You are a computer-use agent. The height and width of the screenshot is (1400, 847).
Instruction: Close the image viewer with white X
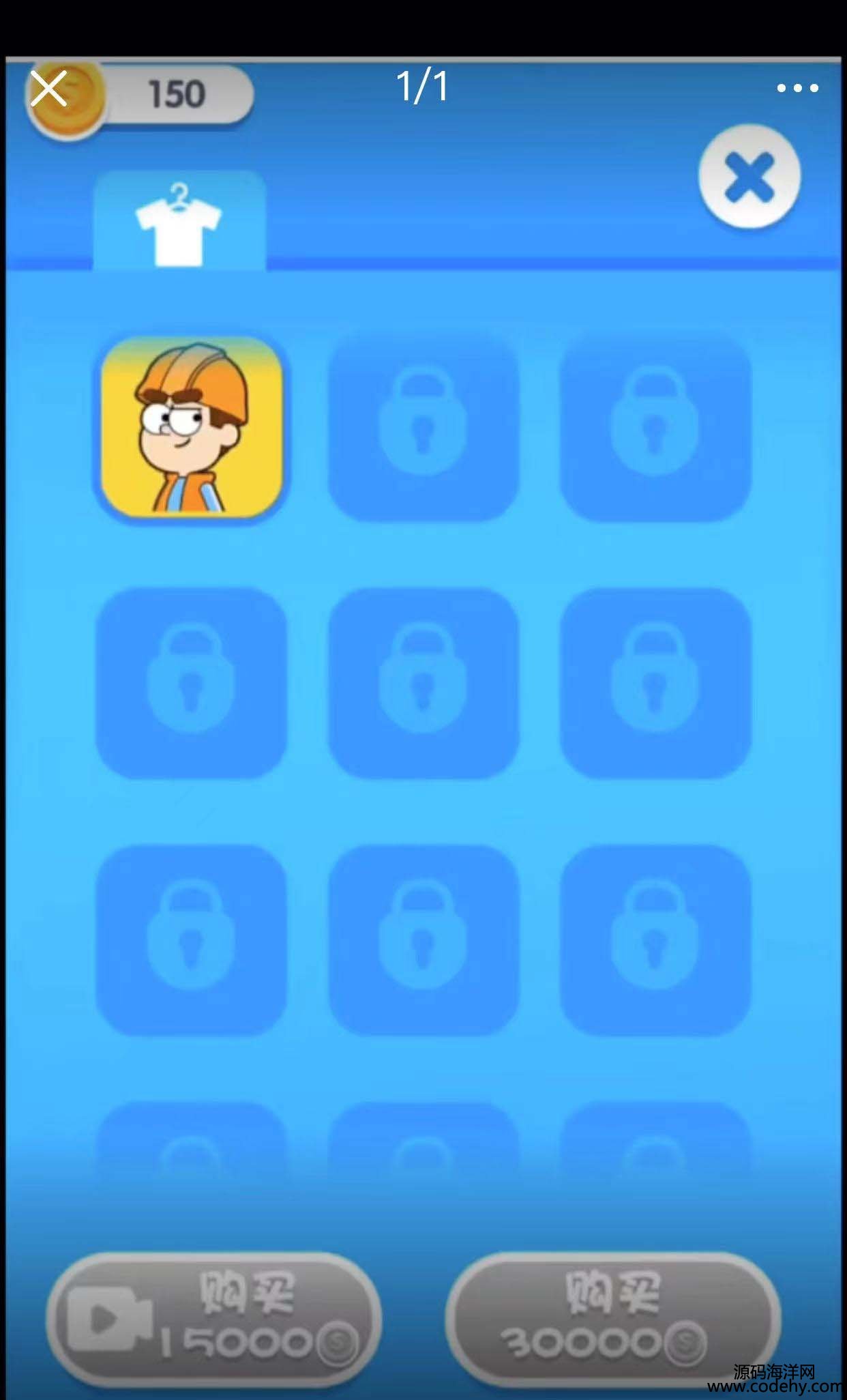click(x=48, y=89)
